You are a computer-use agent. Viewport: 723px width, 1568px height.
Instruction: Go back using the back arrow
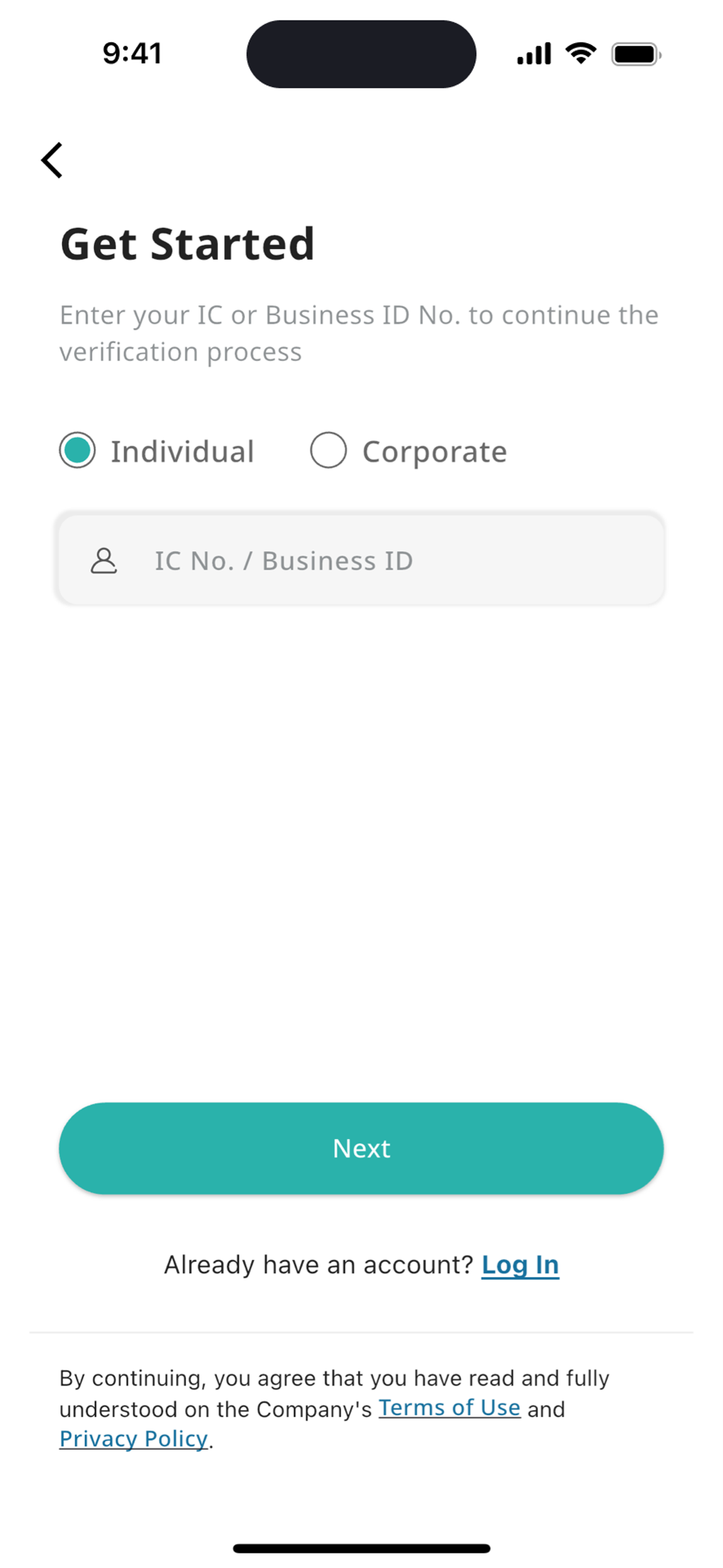point(52,160)
